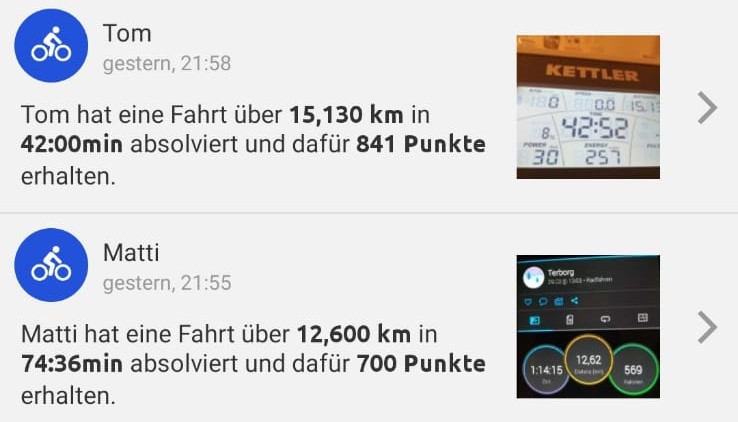Tap Tom's cycling avatar icon
The image size is (738, 422).
(51, 46)
